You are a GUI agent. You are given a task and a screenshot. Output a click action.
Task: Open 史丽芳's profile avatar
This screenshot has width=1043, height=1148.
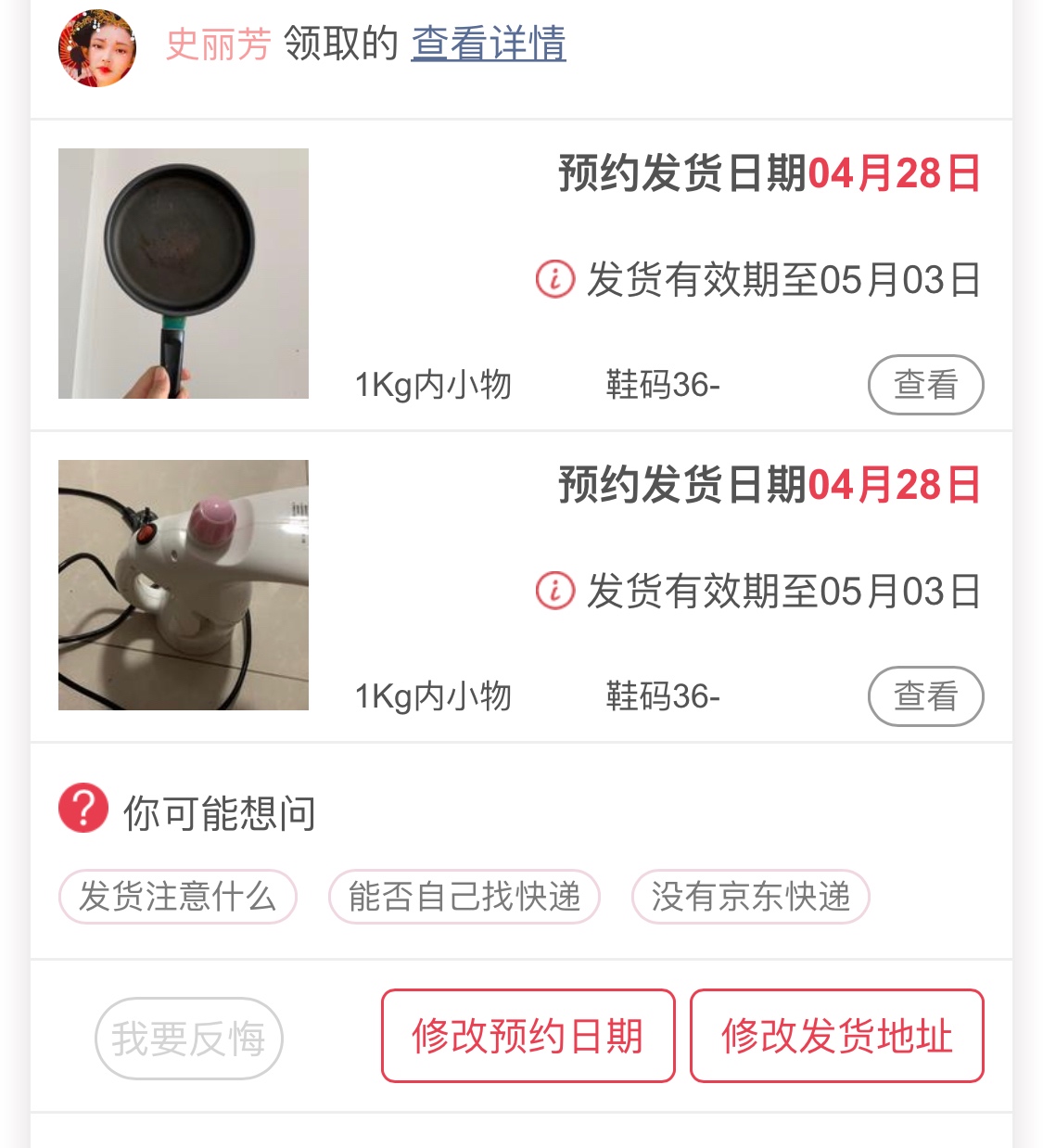click(x=97, y=47)
